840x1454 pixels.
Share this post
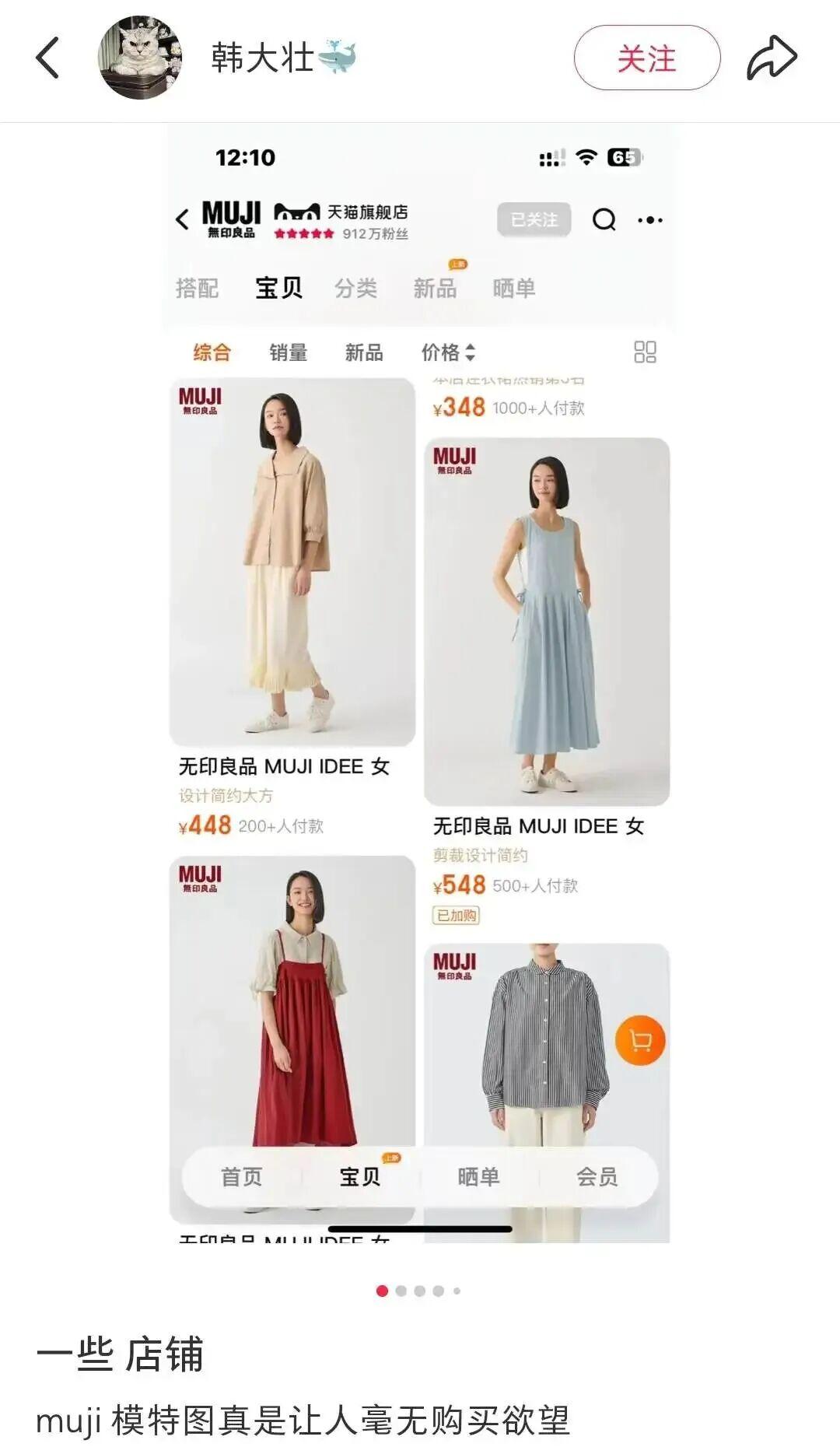(x=772, y=58)
